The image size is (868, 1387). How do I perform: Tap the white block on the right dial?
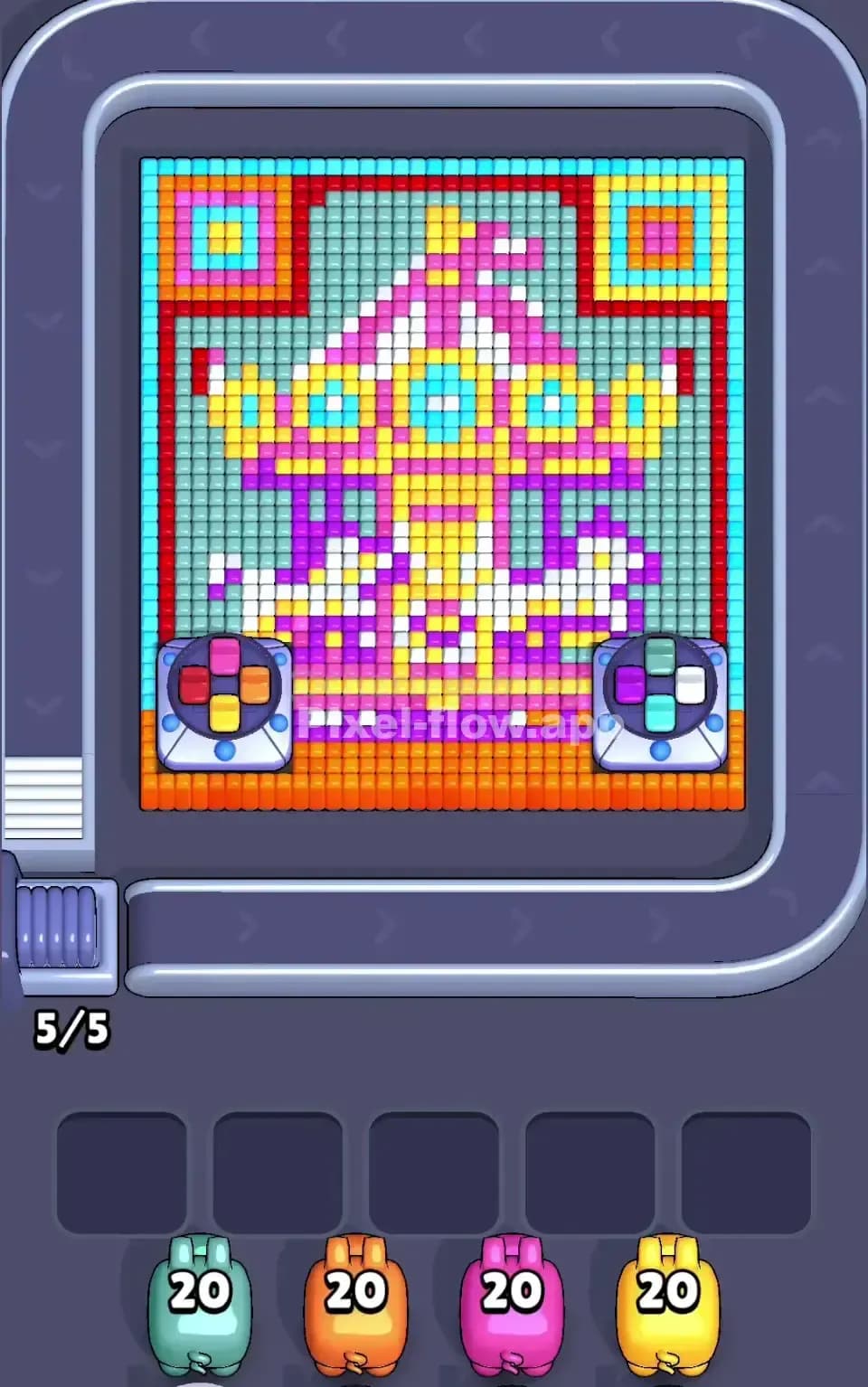tap(691, 684)
